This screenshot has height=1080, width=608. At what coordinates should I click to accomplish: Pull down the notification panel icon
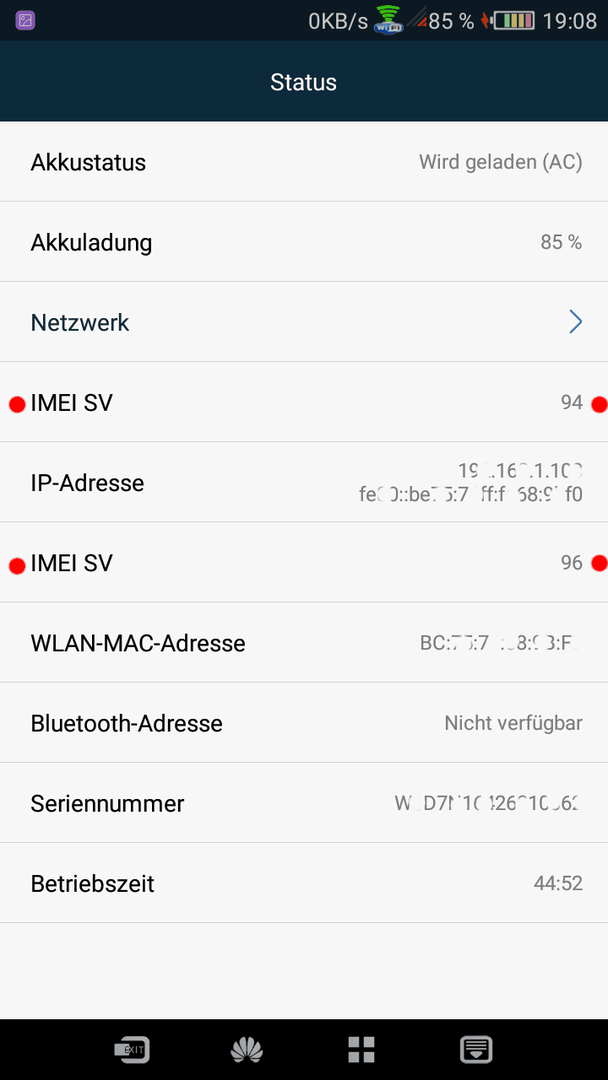(476, 1050)
